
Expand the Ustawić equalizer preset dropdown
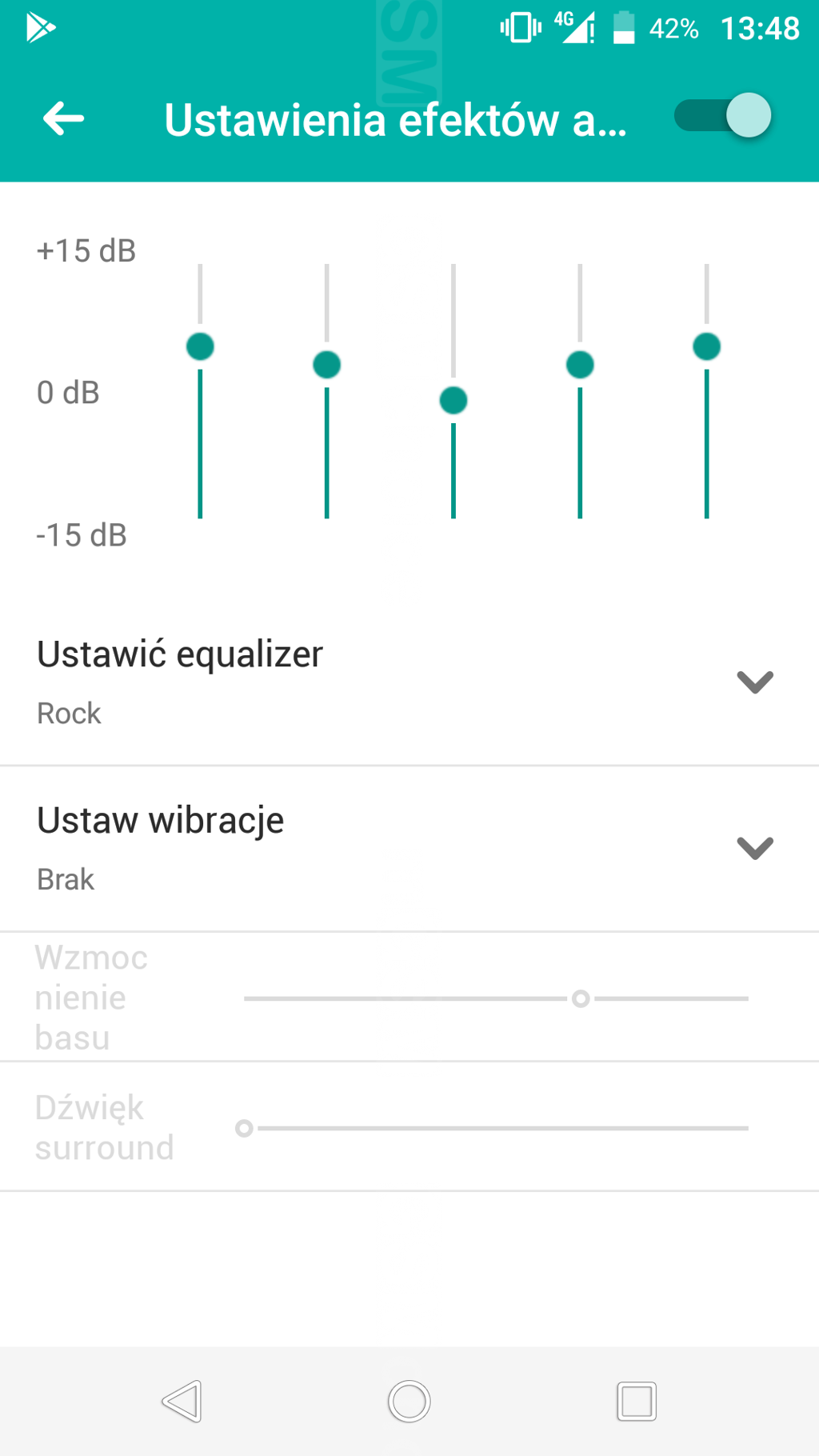coord(409,682)
